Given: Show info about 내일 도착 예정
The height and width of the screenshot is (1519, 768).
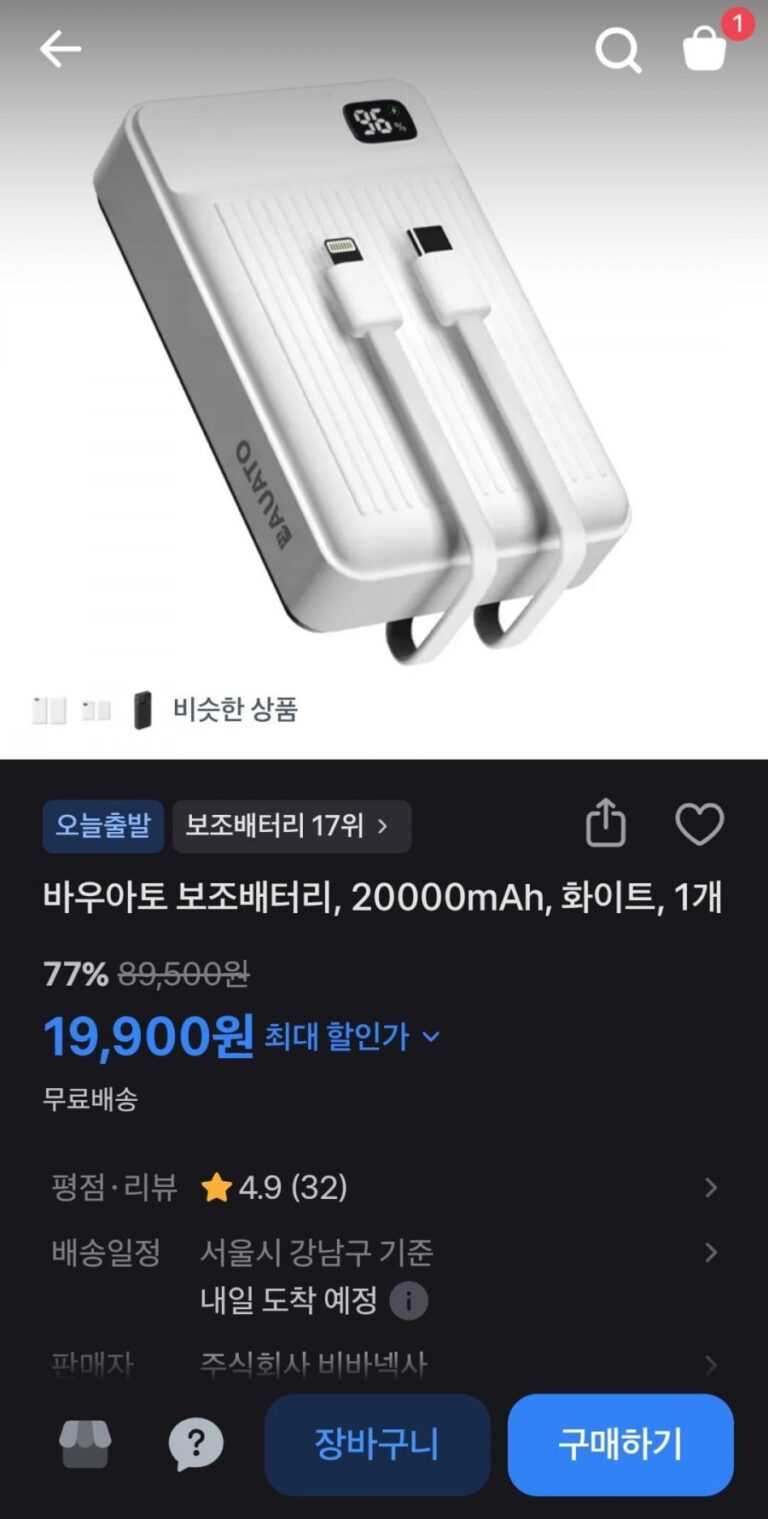Looking at the screenshot, I should point(408,1301).
